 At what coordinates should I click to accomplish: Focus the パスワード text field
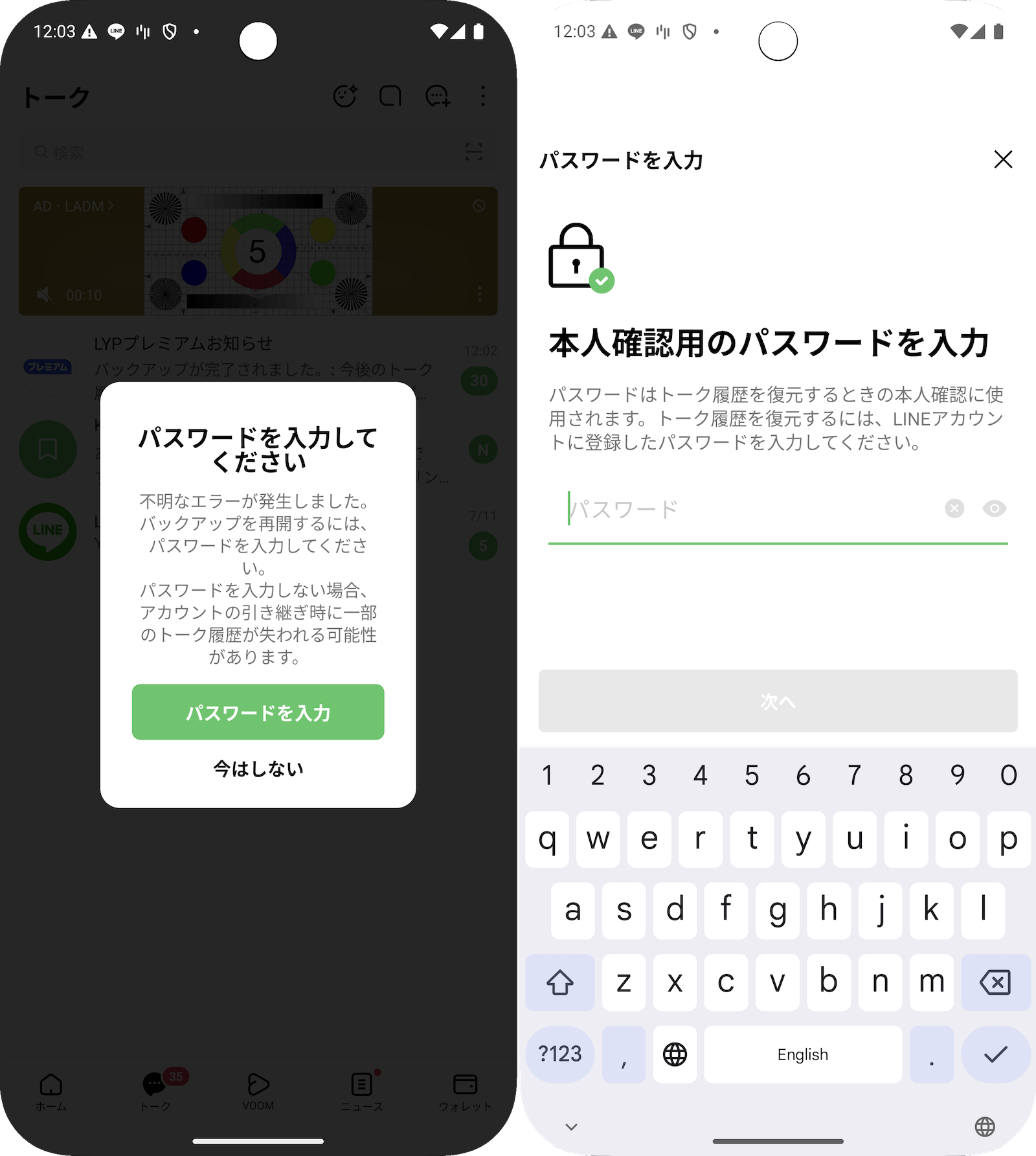click(745, 509)
